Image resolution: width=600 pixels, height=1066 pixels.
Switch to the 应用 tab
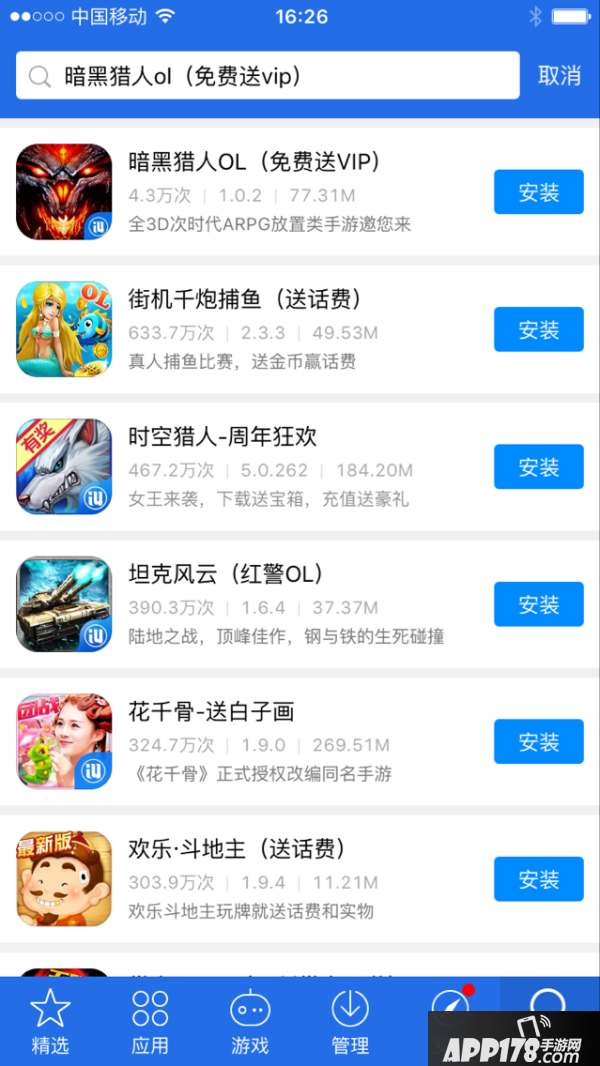click(x=150, y=1022)
